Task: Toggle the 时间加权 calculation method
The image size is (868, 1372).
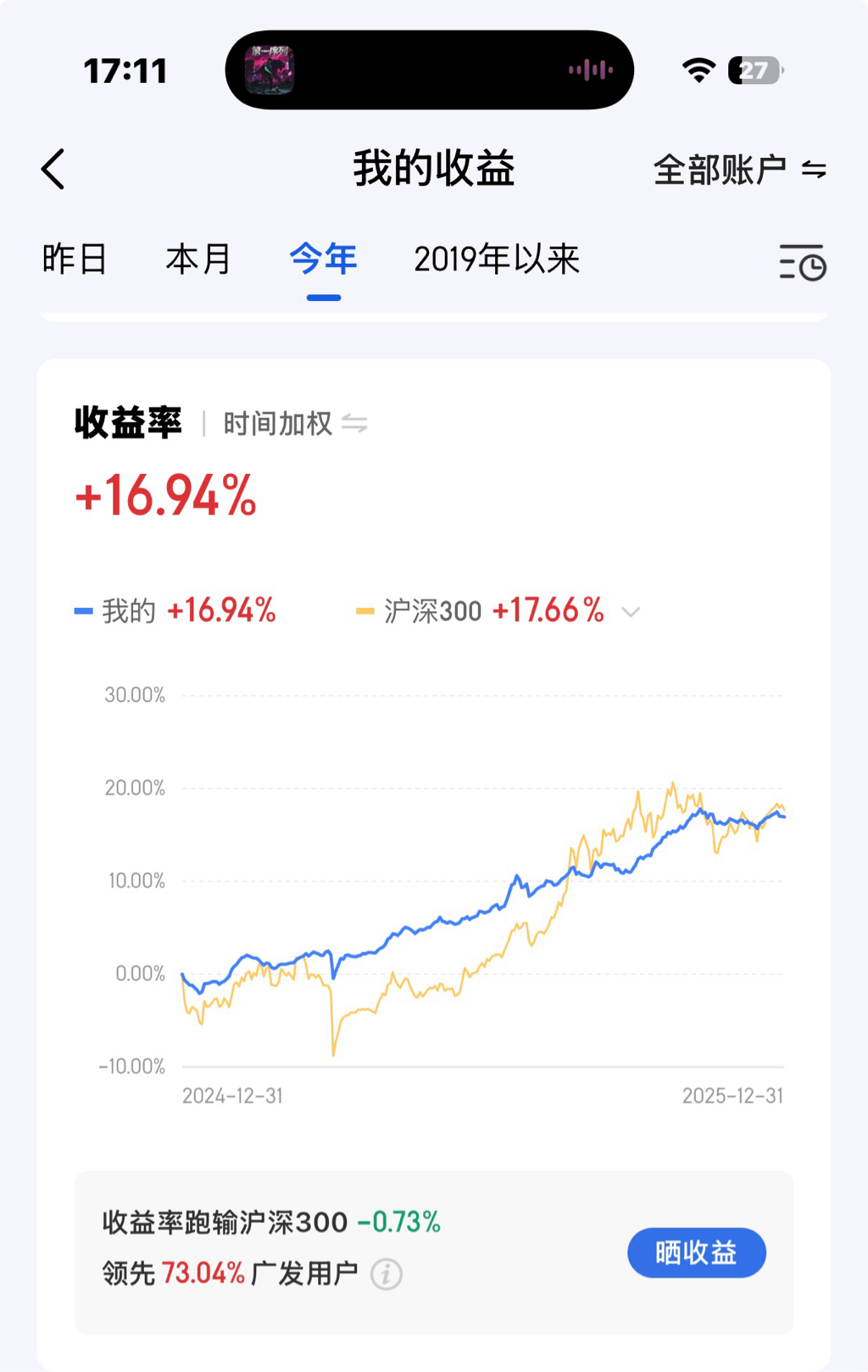Action: click(295, 423)
